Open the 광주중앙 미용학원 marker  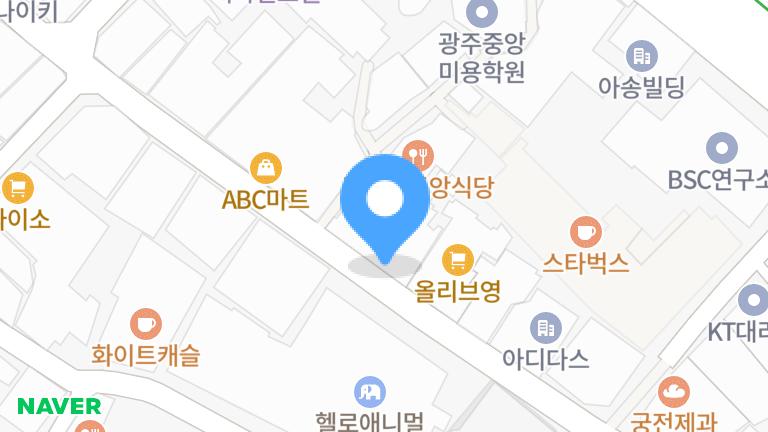point(482,13)
